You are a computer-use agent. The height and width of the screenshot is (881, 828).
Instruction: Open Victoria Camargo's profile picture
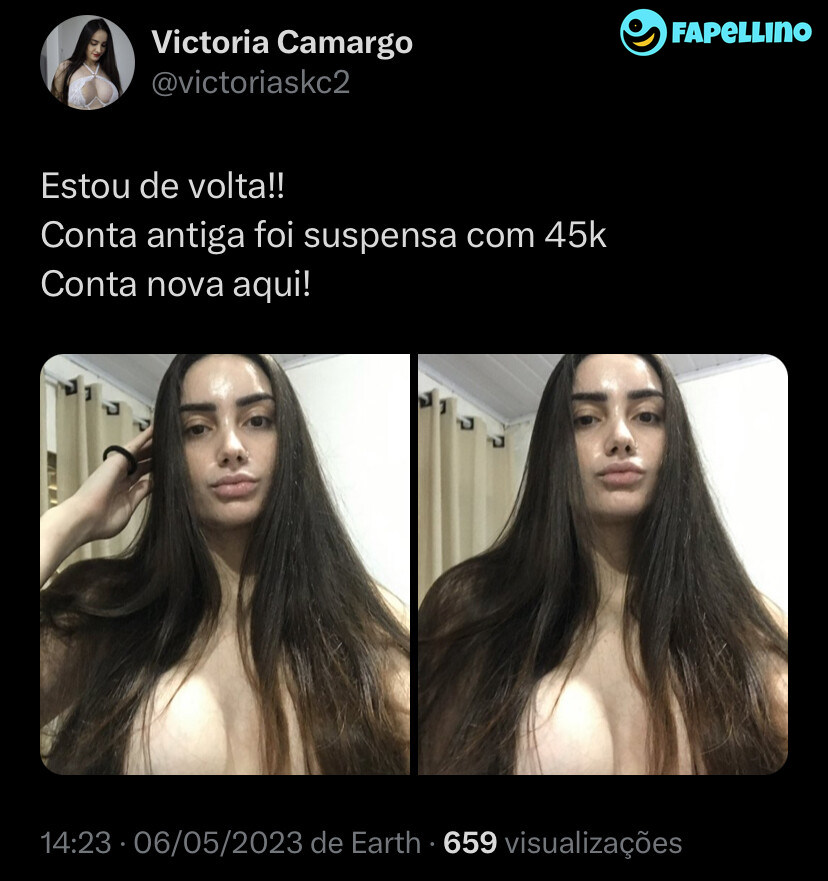[x=87, y=62]
